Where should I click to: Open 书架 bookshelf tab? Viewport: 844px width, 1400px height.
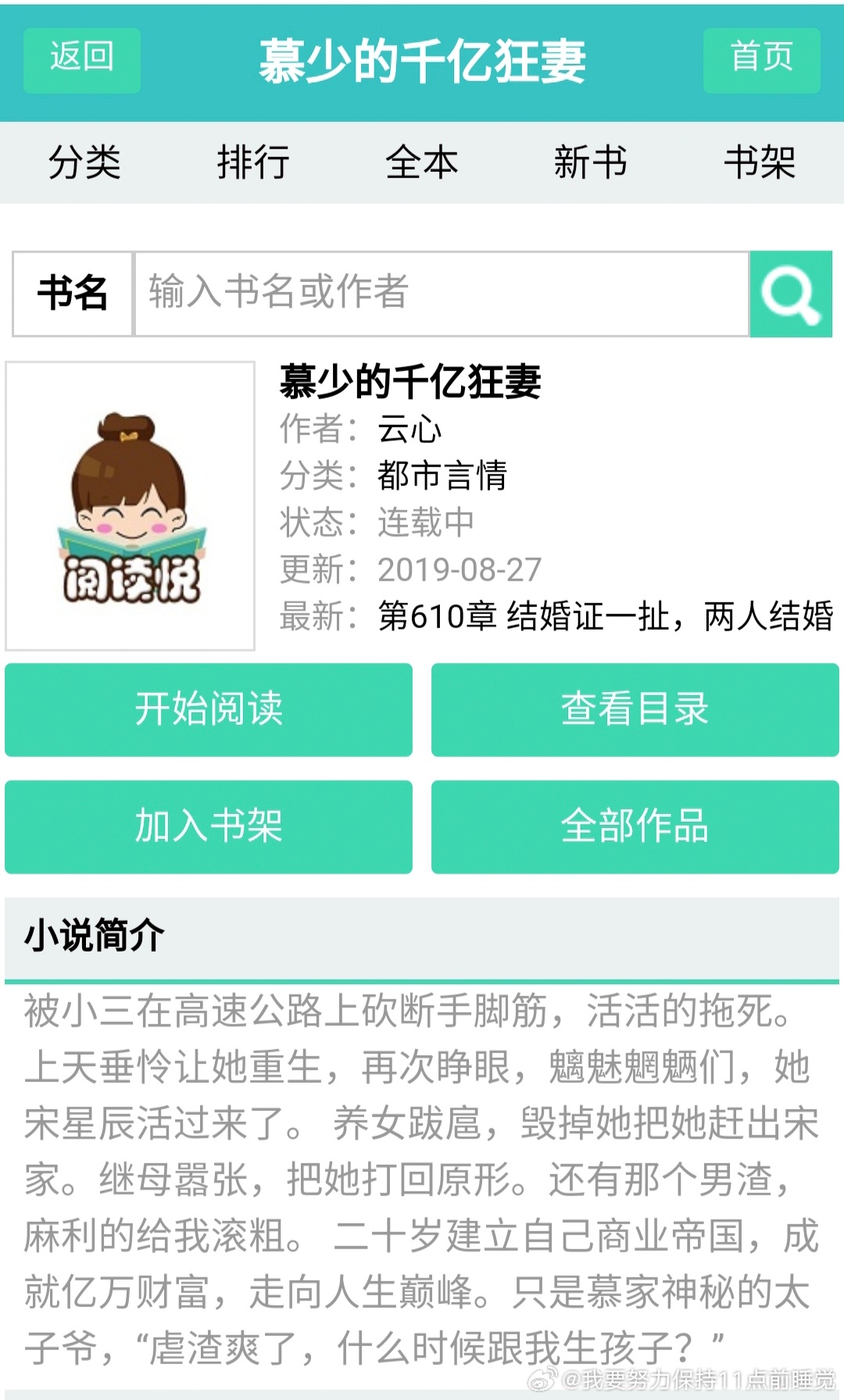click(760, 162)
